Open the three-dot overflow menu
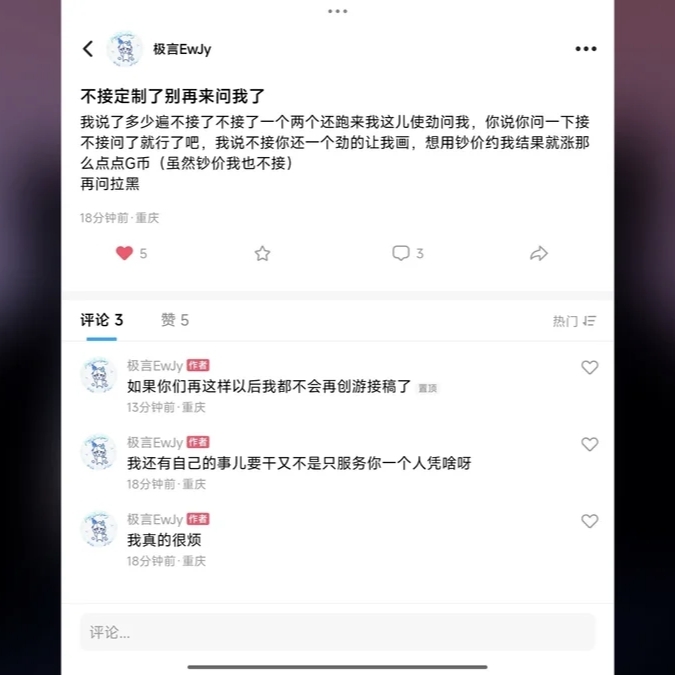 (586, 49)
